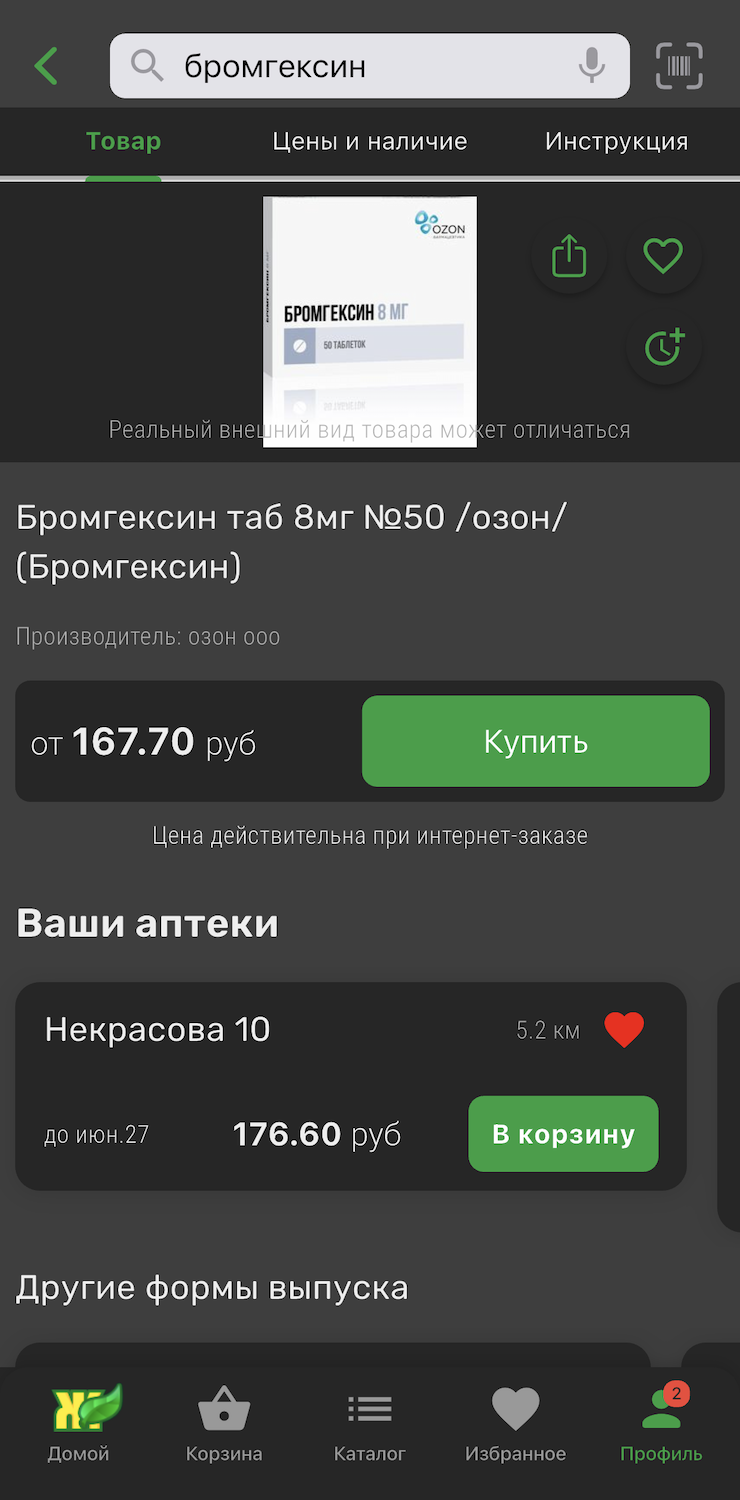The image size is (740, 1500).
Task: Tap the search field with бромгексин
Action: pos(360,66)
